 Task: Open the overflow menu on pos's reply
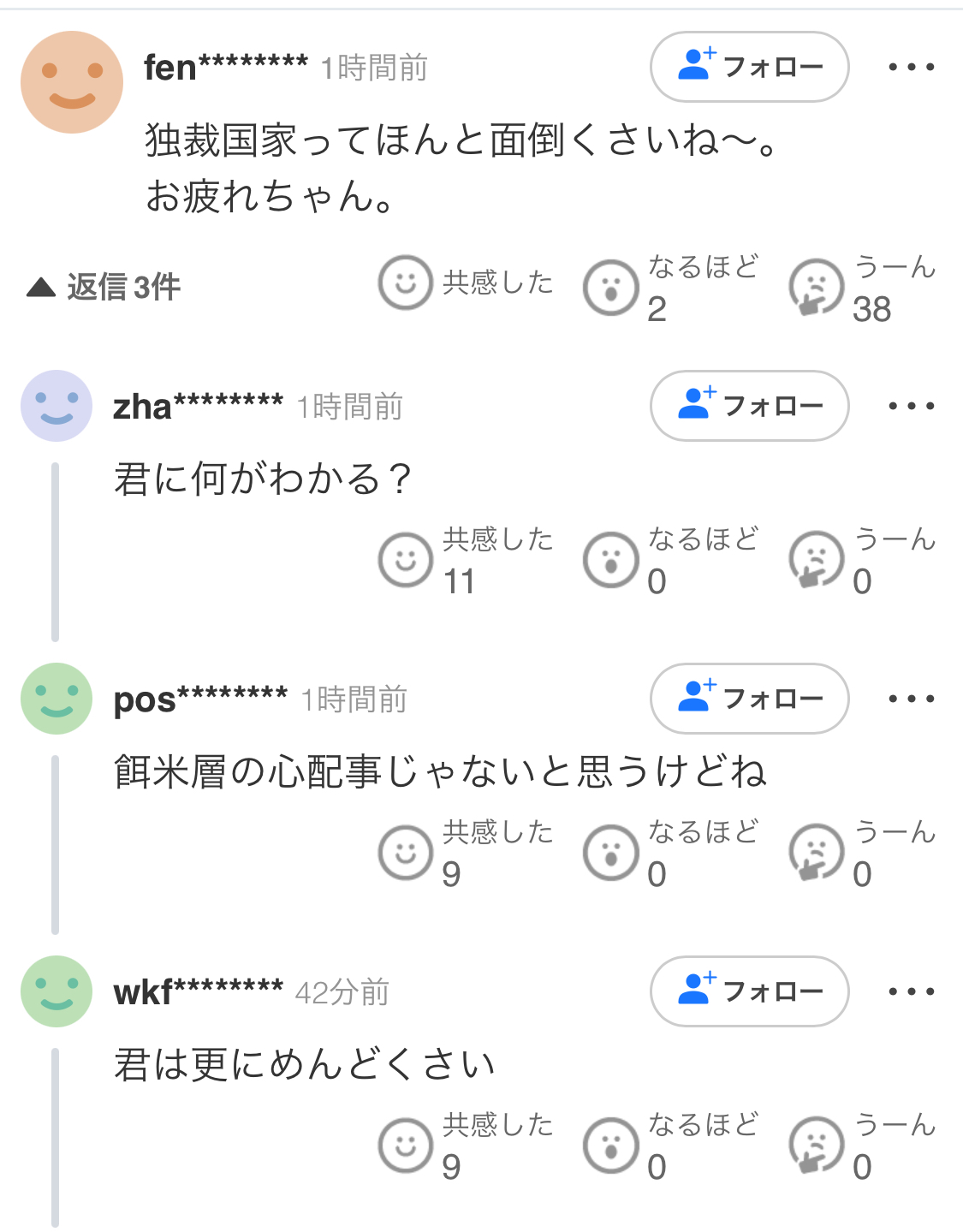click(911, 699)
